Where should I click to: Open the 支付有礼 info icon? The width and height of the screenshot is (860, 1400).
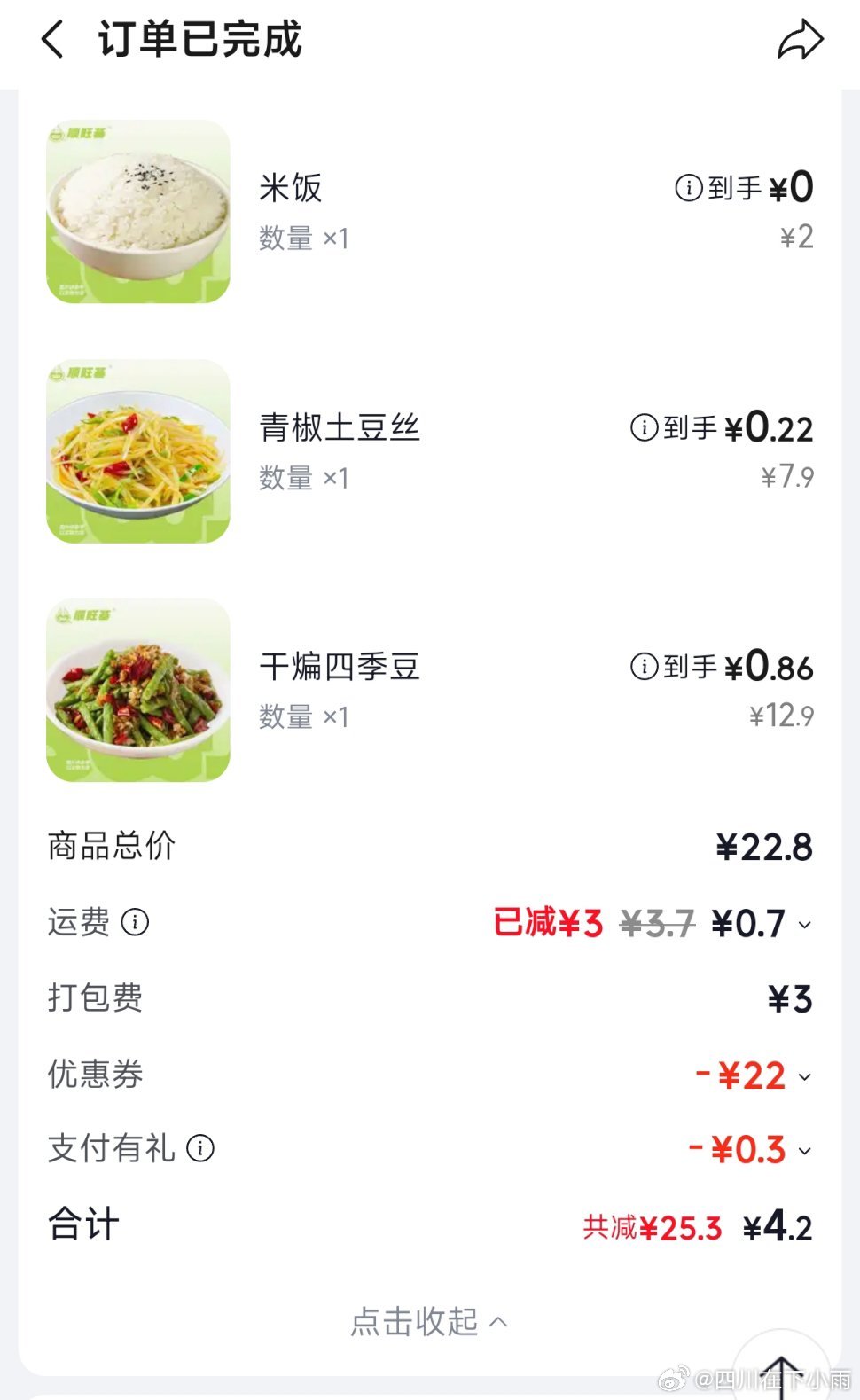pos(200,1148)
